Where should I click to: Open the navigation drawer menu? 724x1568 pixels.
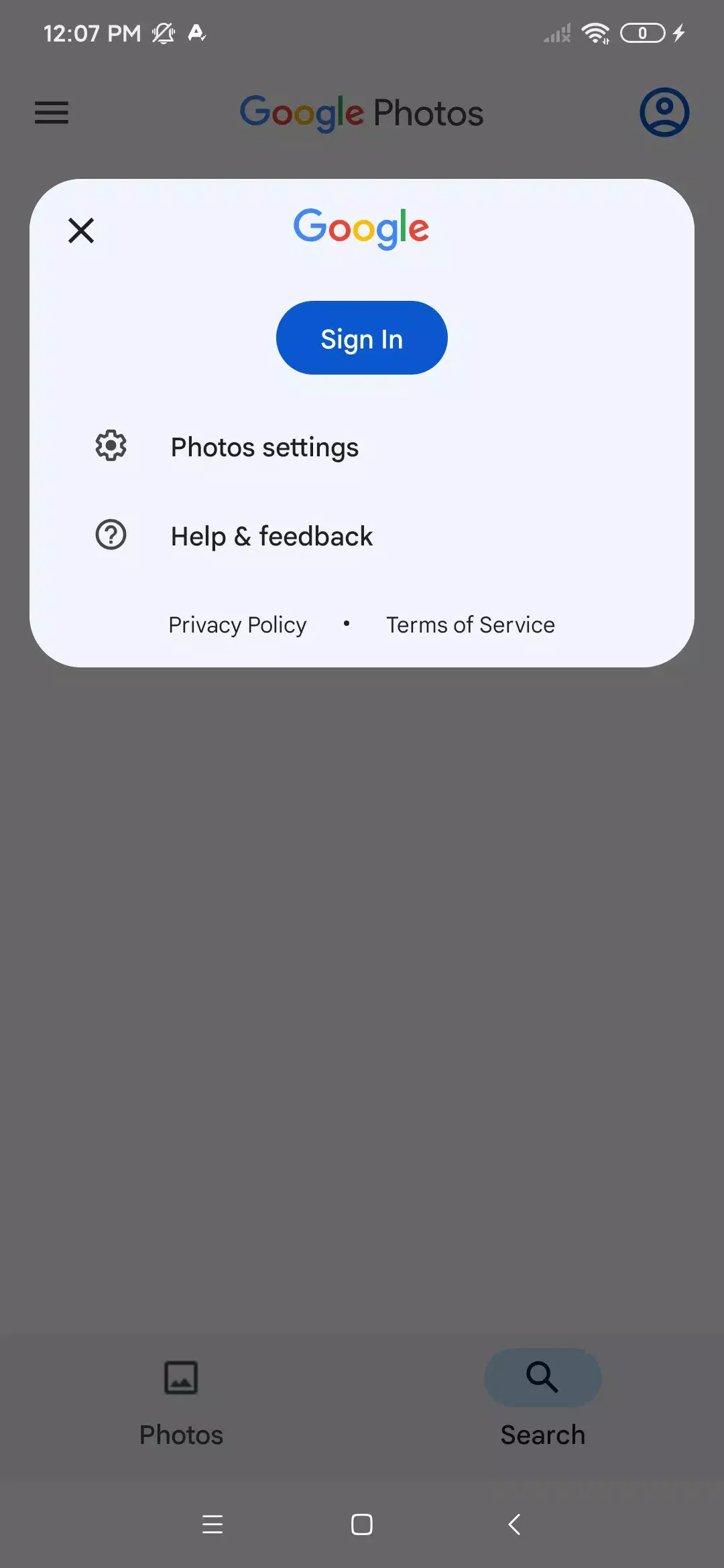[51, 113]
